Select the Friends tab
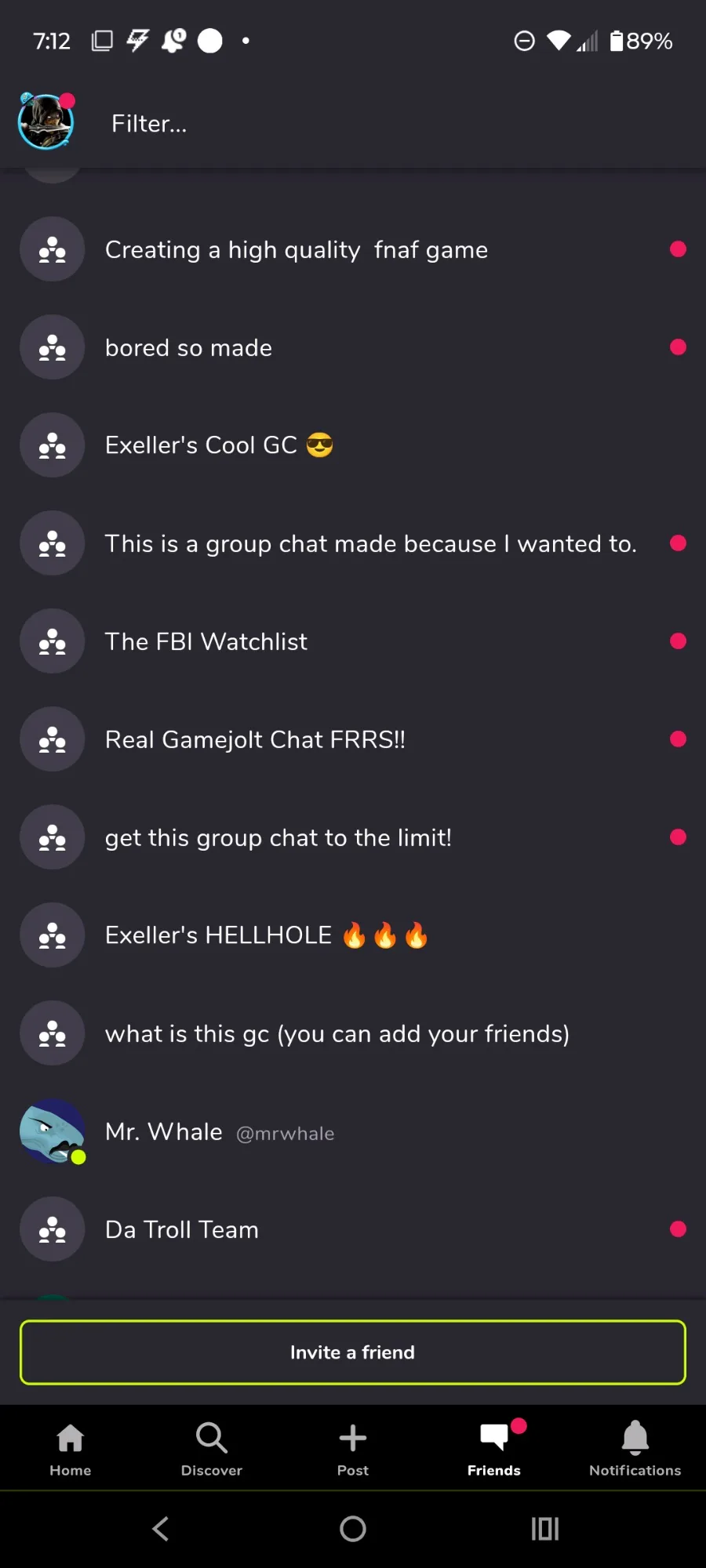 point(494,1449)
